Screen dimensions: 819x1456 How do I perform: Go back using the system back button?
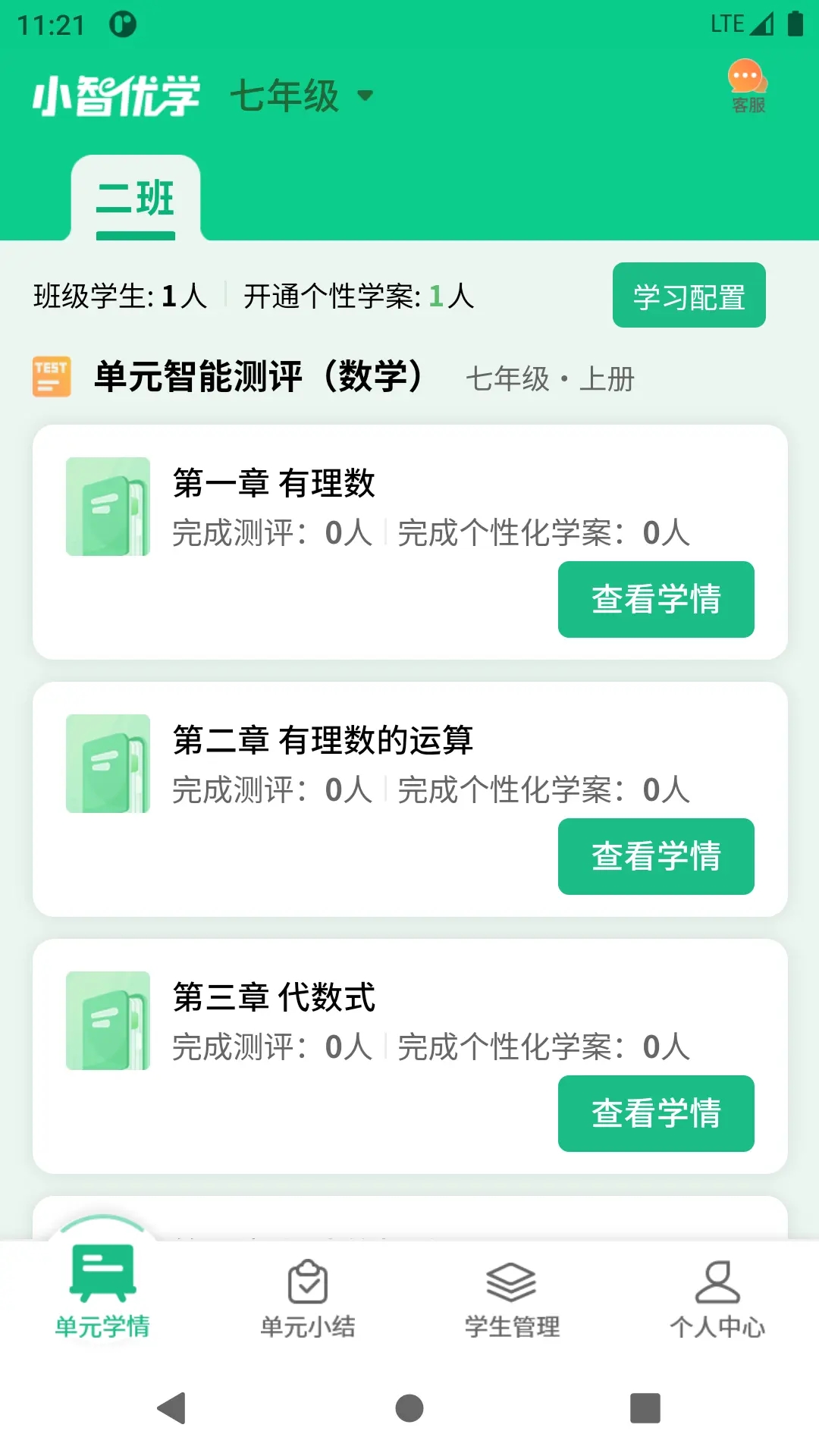tap(172, 1408)
